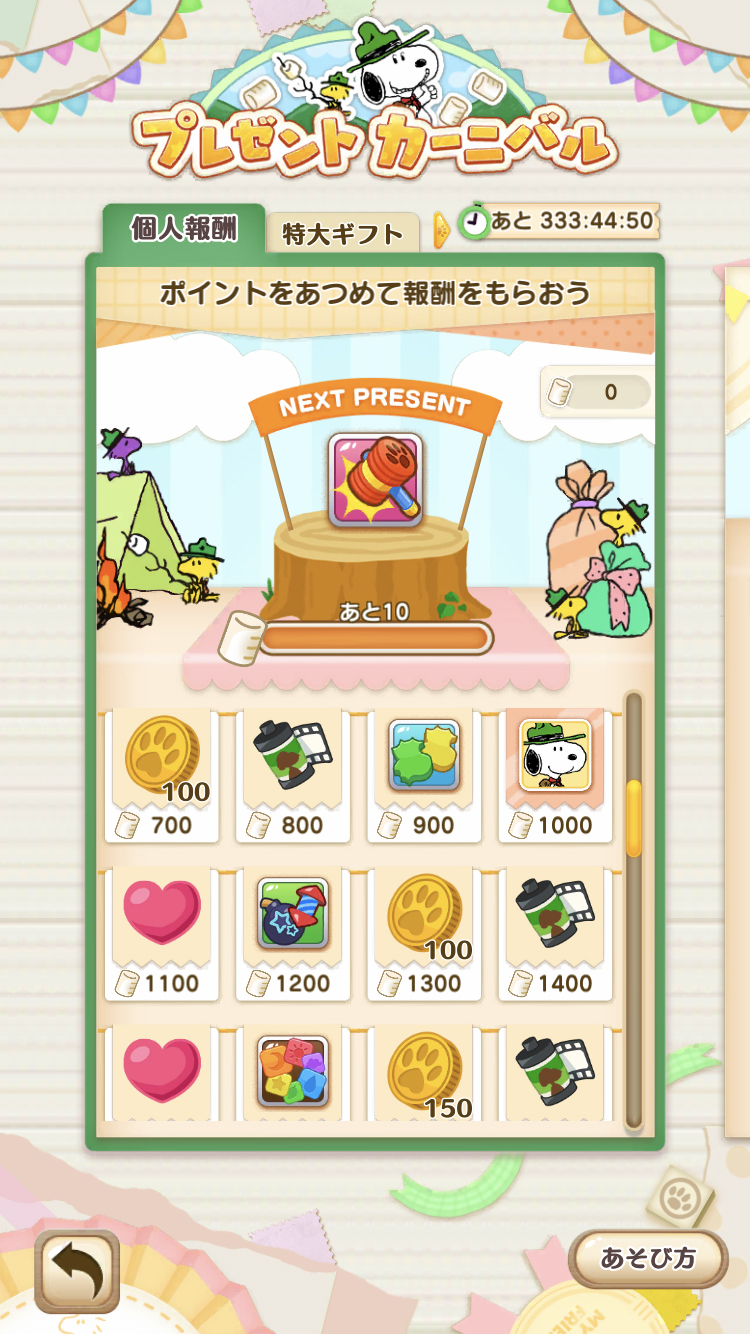Switch to the 特大ギフト tab
750x1334 pixels.
click(343, 234)
